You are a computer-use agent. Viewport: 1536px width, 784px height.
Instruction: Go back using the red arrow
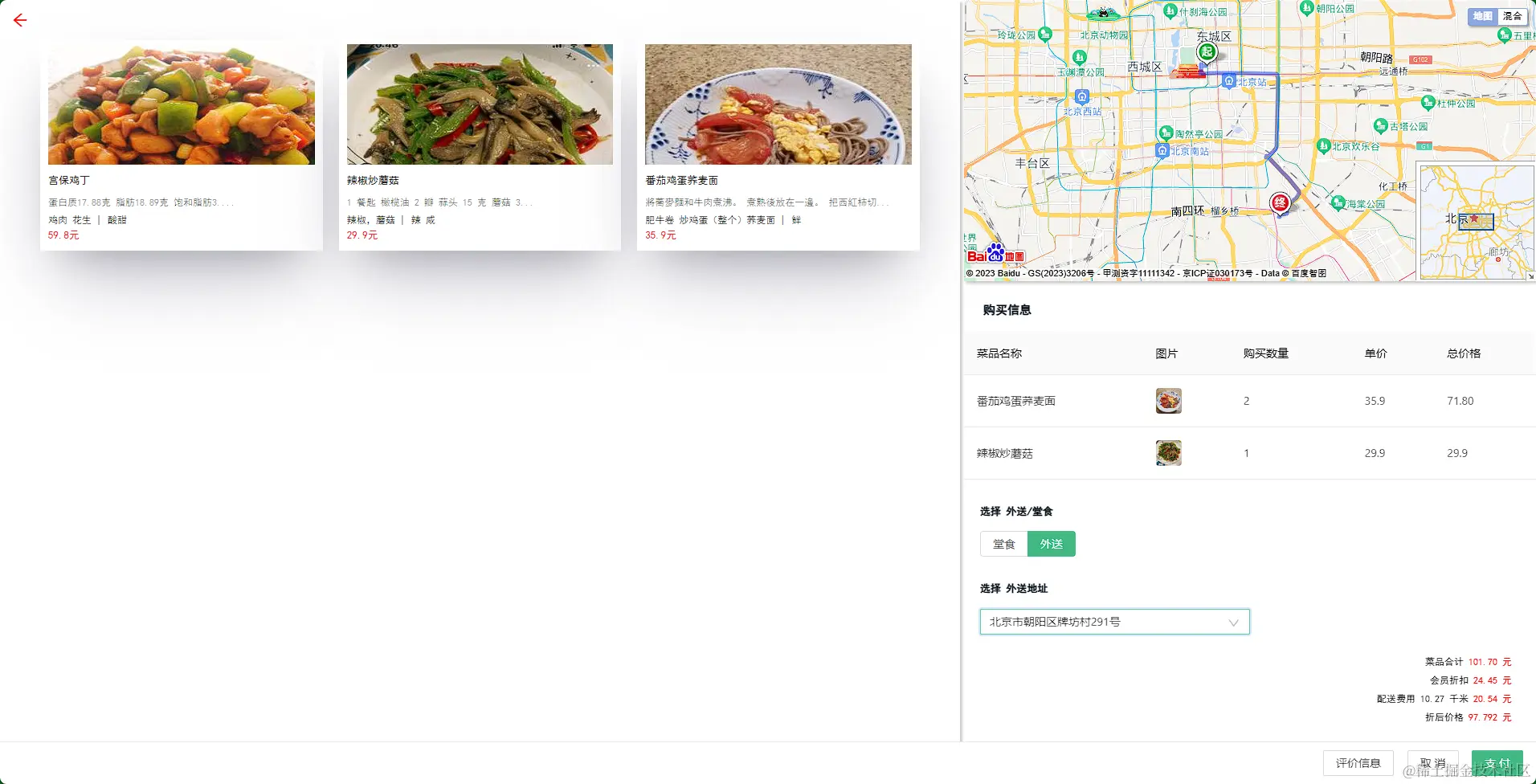(20, 20)
